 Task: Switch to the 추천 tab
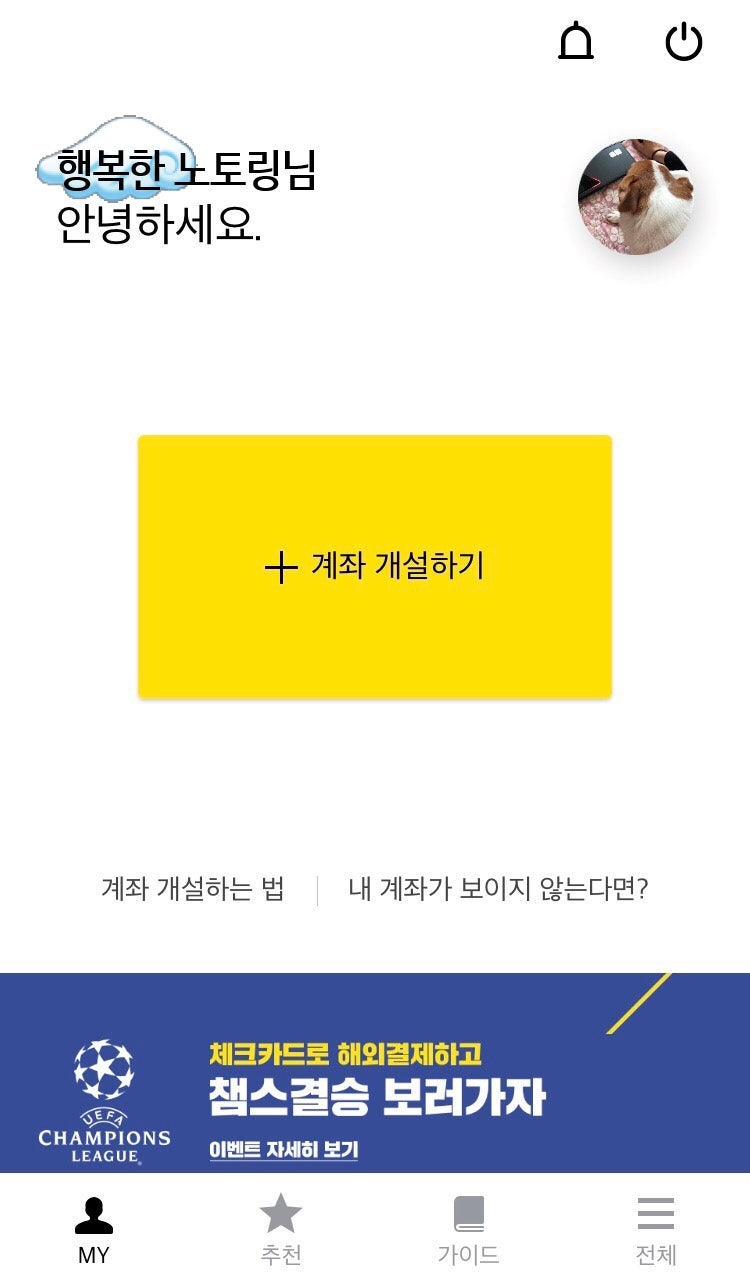tap(281, 1229)
